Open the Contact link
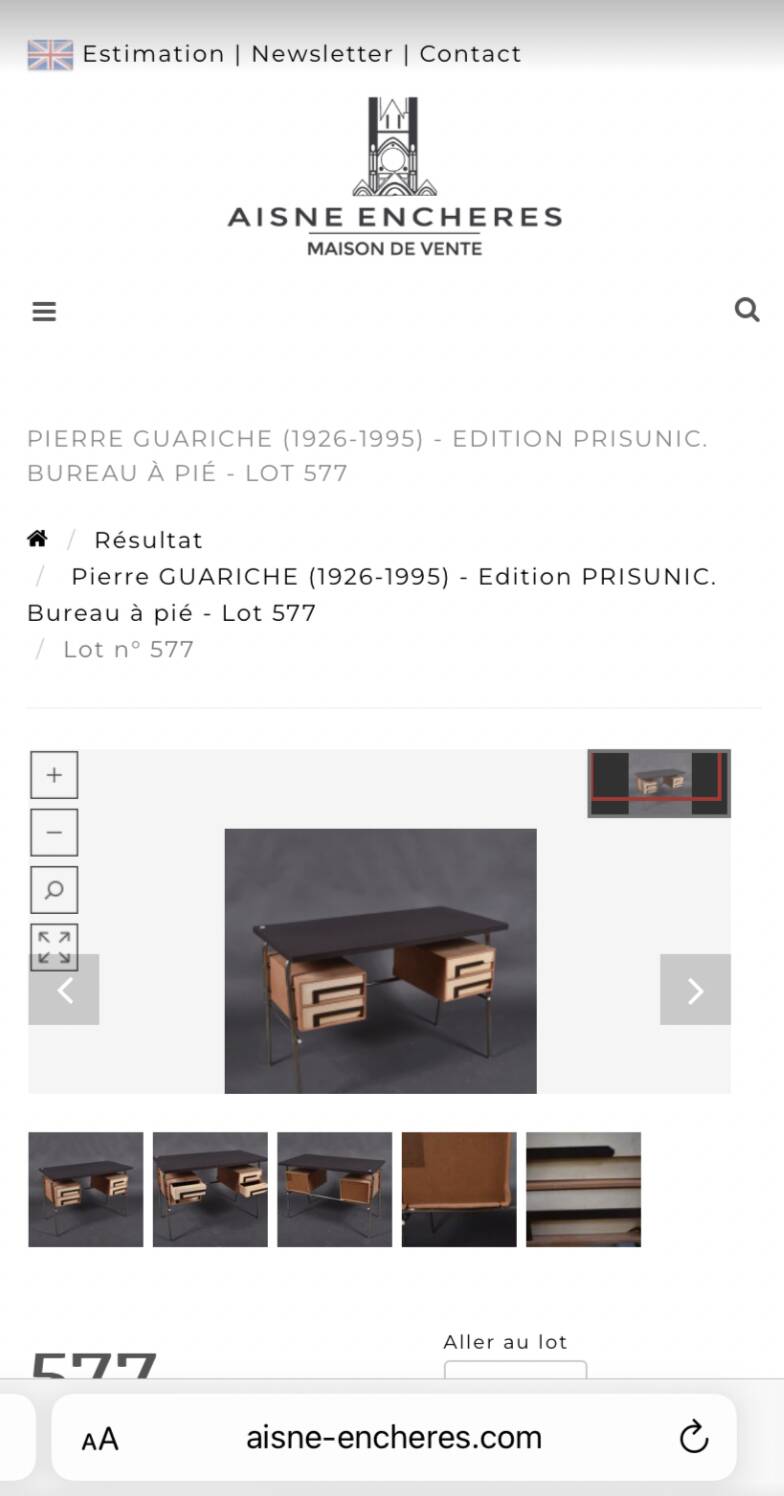784x1496 pixels. point(470,54)
